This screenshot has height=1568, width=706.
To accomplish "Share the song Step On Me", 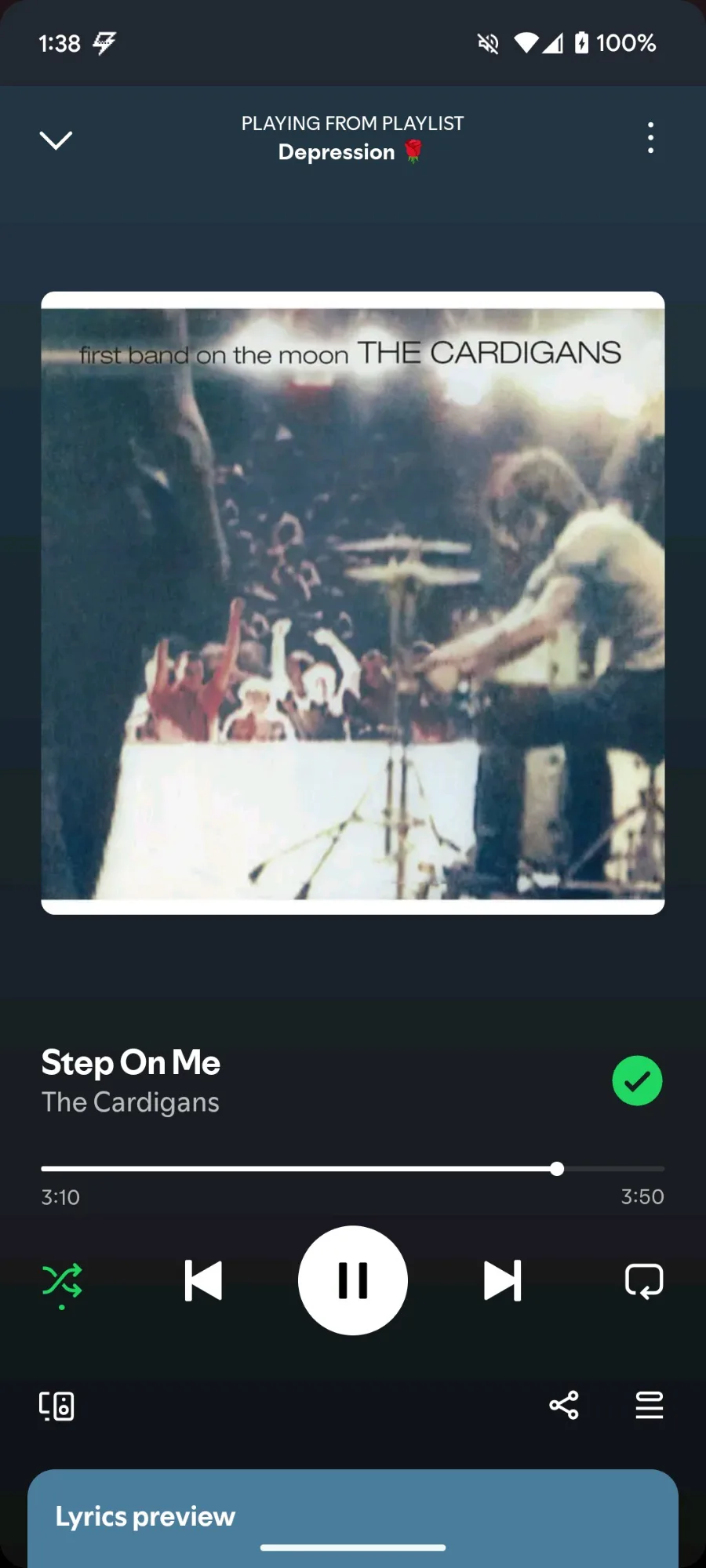I will pyautogui.click(x=564, y=1405).
